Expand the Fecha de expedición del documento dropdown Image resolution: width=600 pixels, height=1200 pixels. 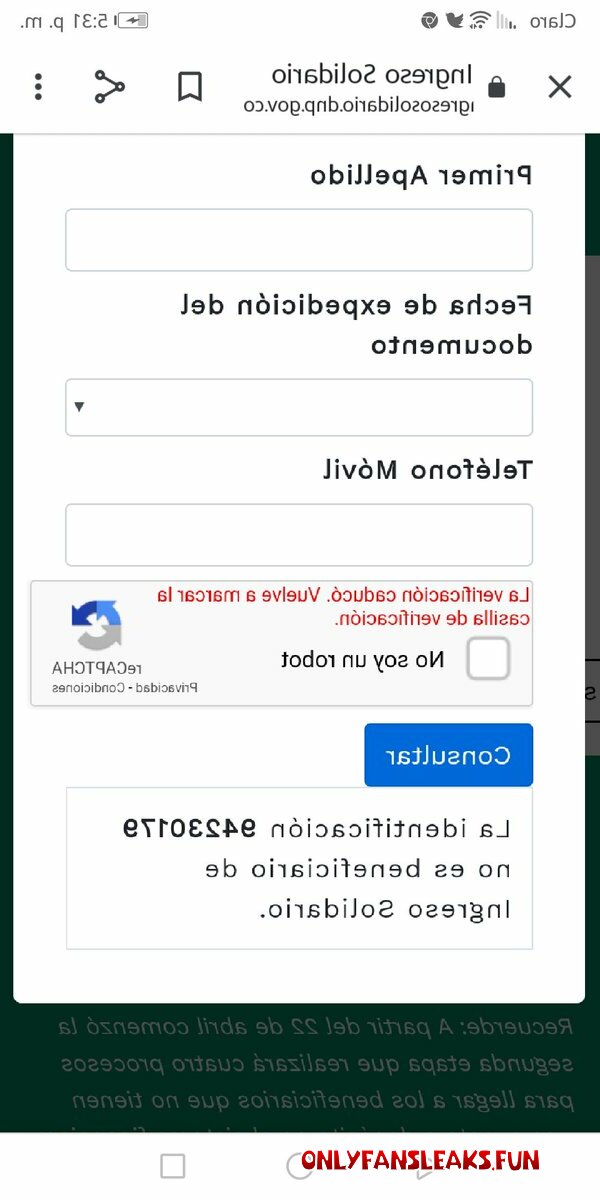[x=299, y=407]
